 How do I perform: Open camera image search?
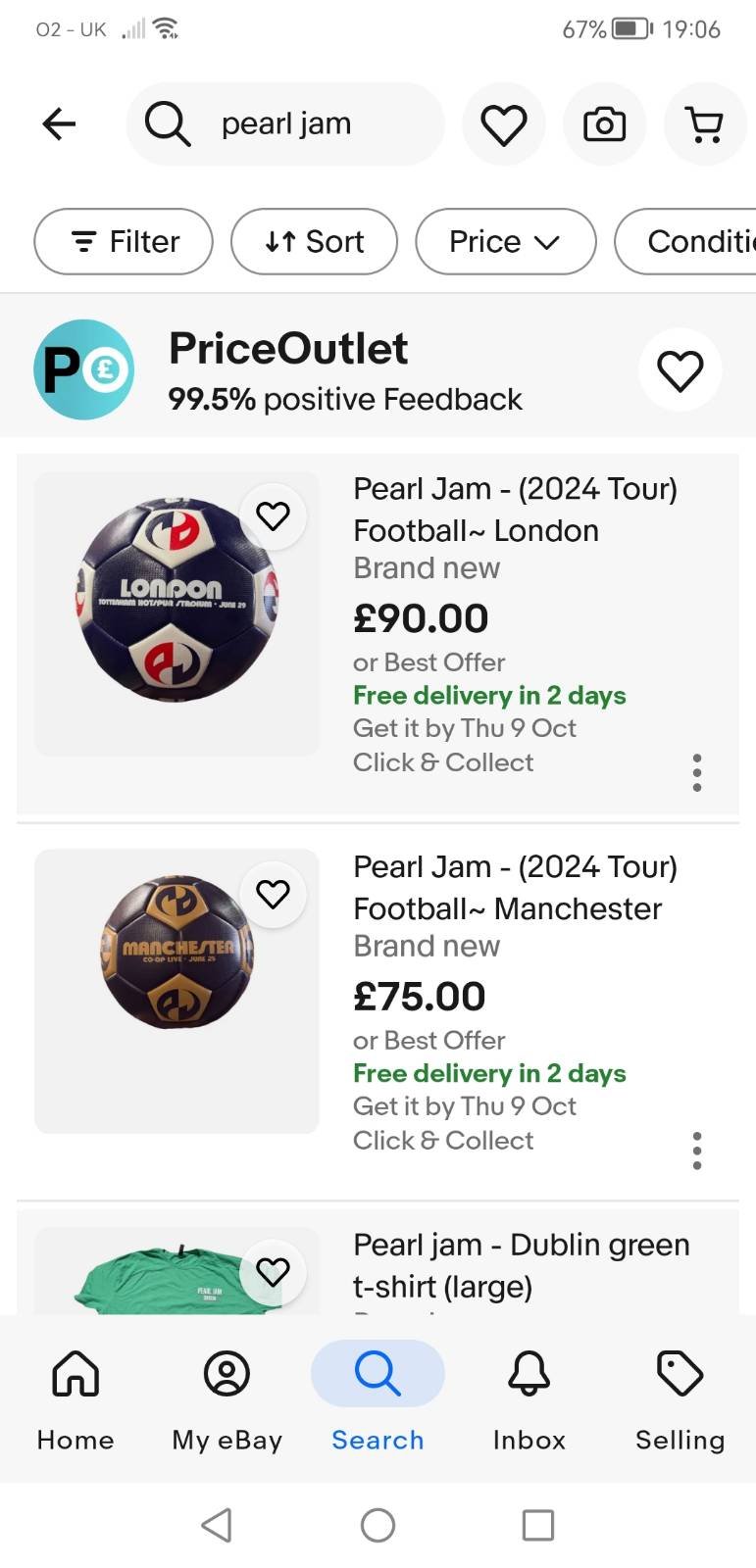604,124
